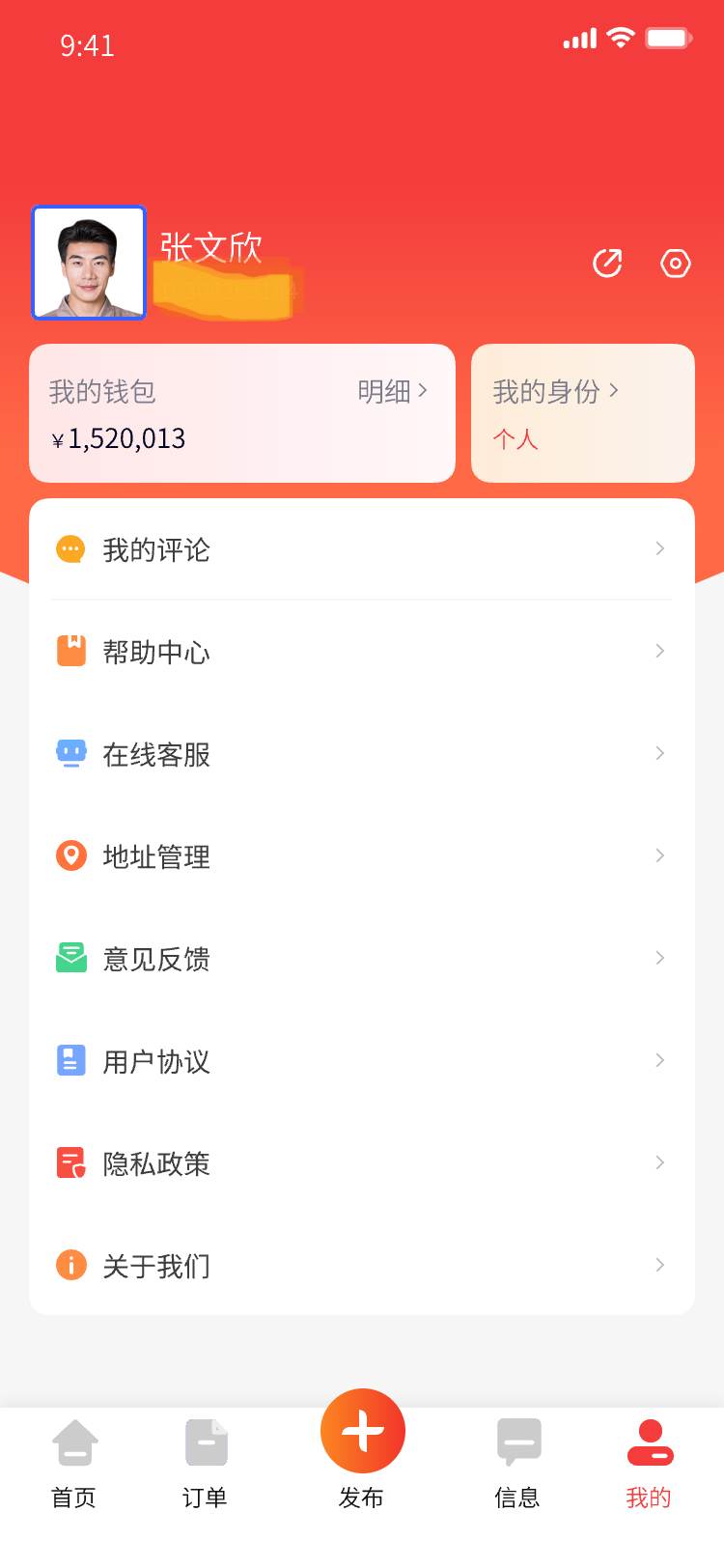The image size is (724, 1568).
Task: Tap the 发布 plus publish button
Action: [x=362, y=1431]
